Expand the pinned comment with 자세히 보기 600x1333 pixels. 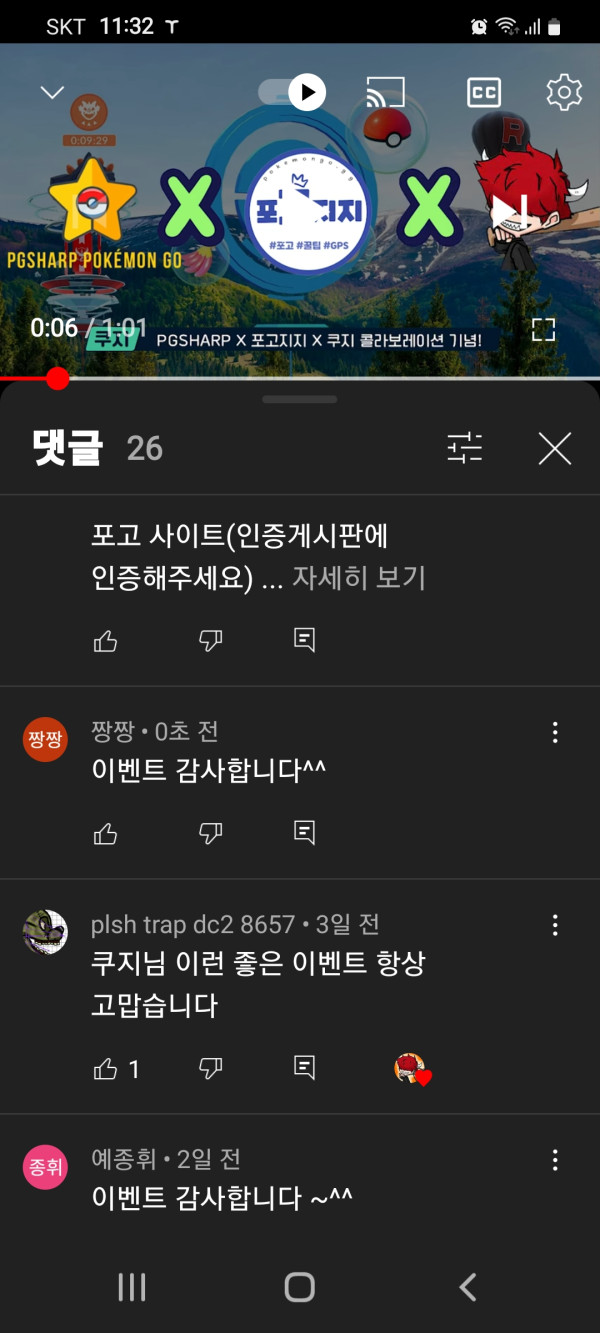tap(358, 577)
